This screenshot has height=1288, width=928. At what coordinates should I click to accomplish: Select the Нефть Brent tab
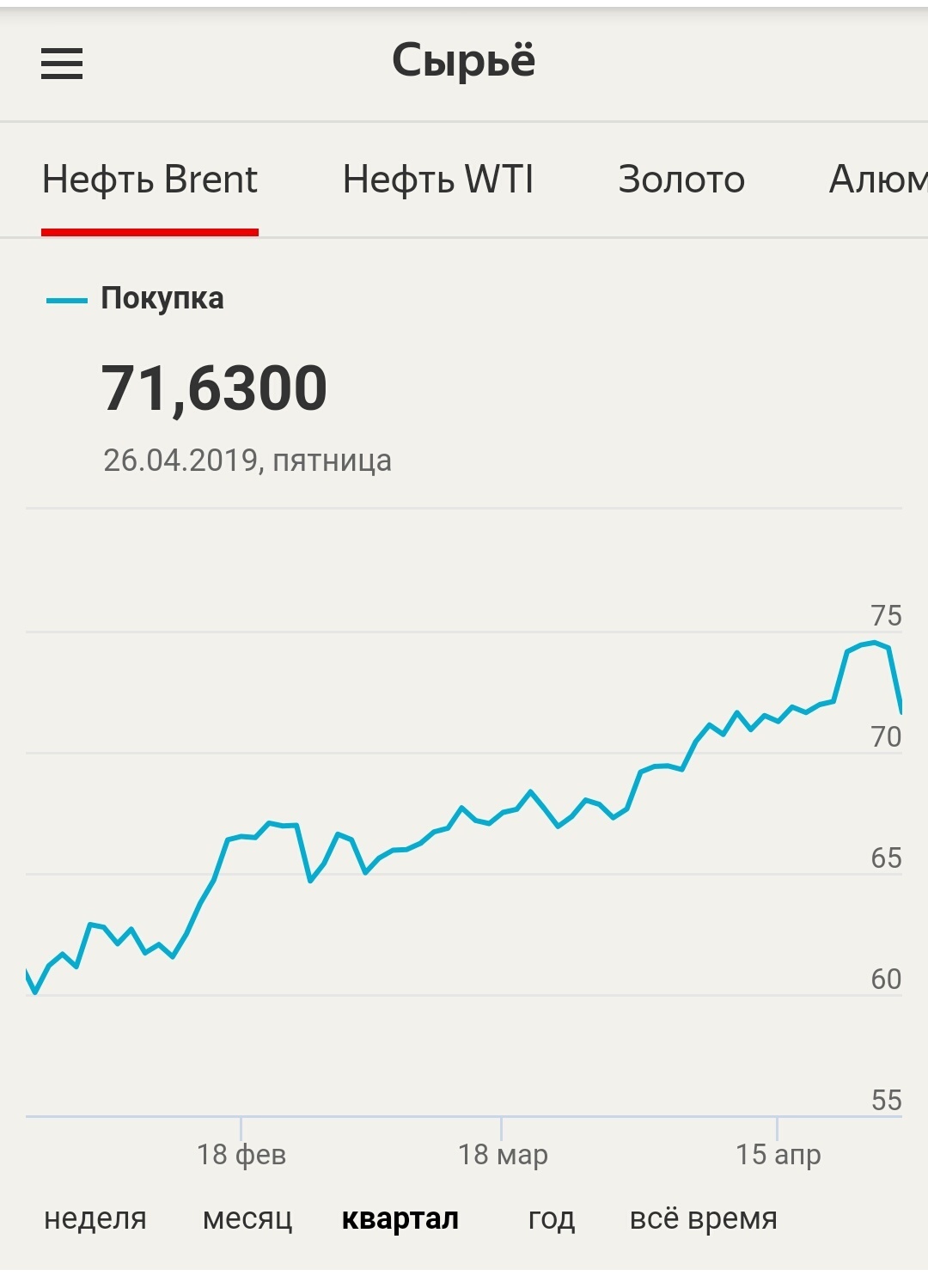click(x=150, y=180)
